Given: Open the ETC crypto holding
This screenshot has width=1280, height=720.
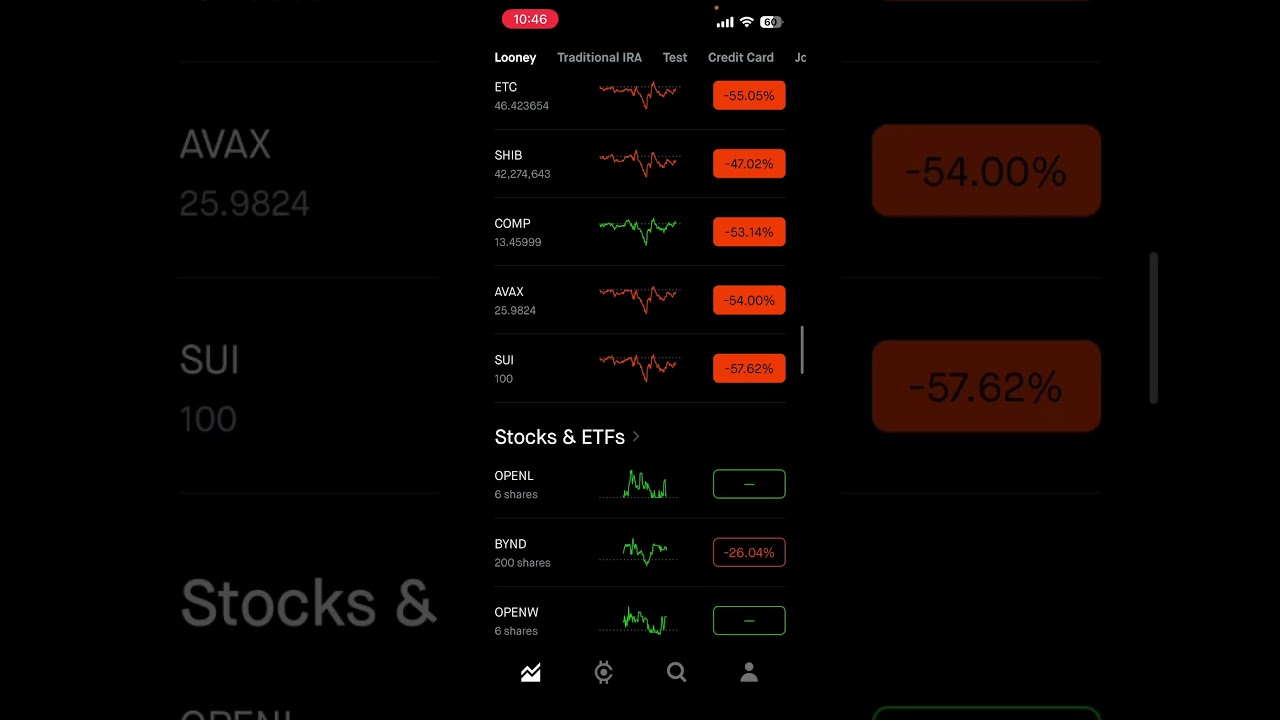Looking at the screenshot, I should click(x=640, y=96).
